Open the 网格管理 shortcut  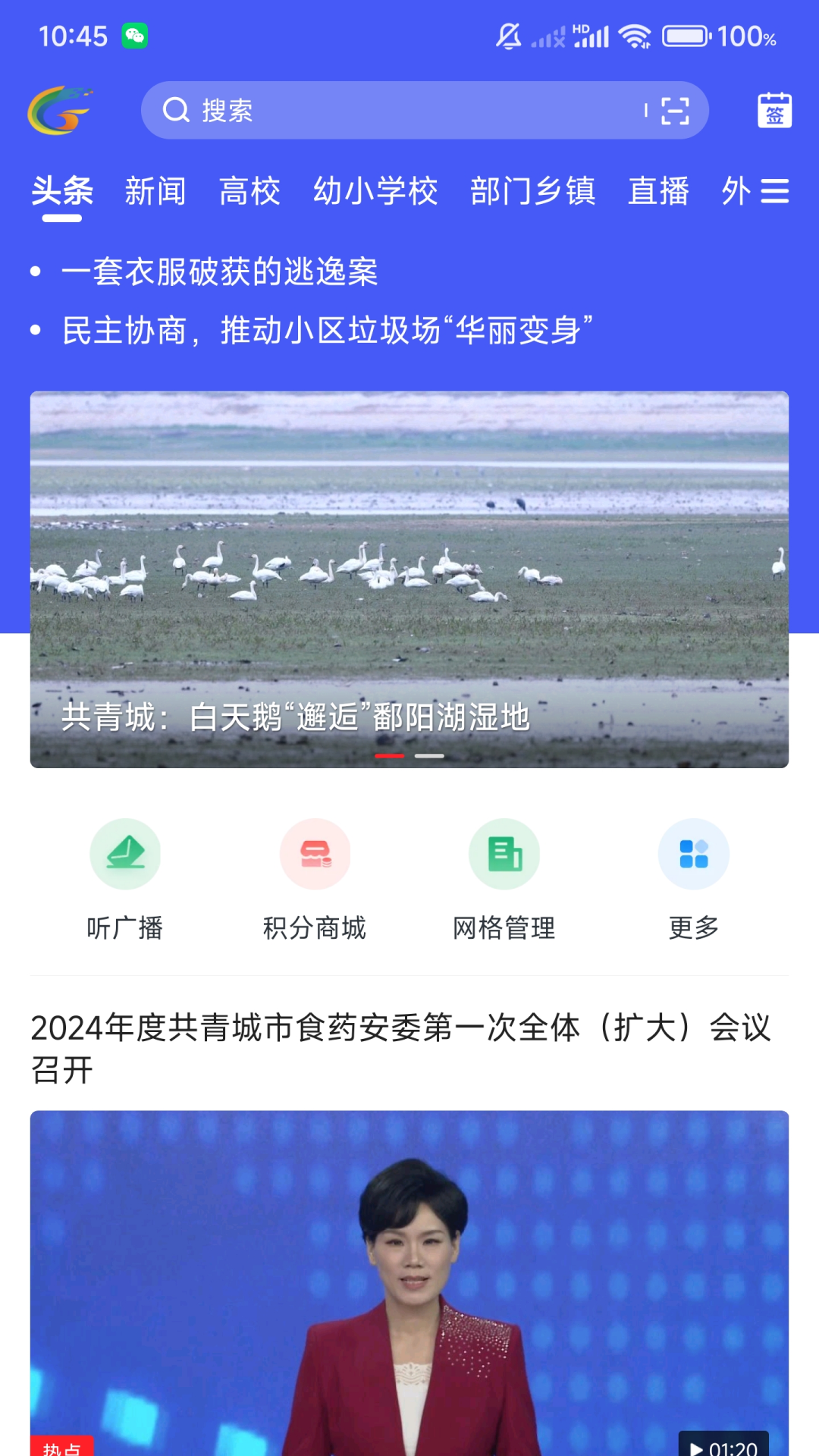pos(504,880)
